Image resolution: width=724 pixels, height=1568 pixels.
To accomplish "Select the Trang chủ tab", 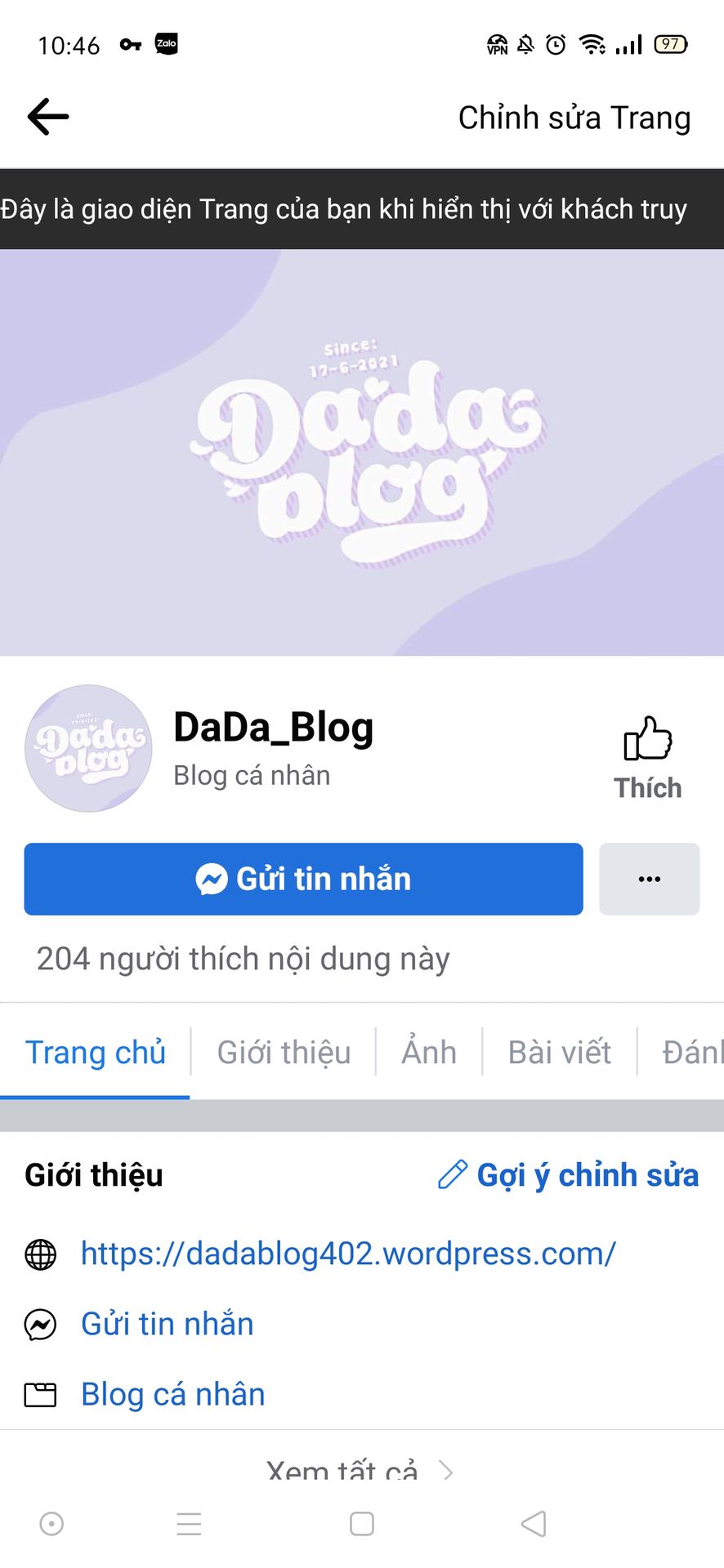I will (96, 1052).
